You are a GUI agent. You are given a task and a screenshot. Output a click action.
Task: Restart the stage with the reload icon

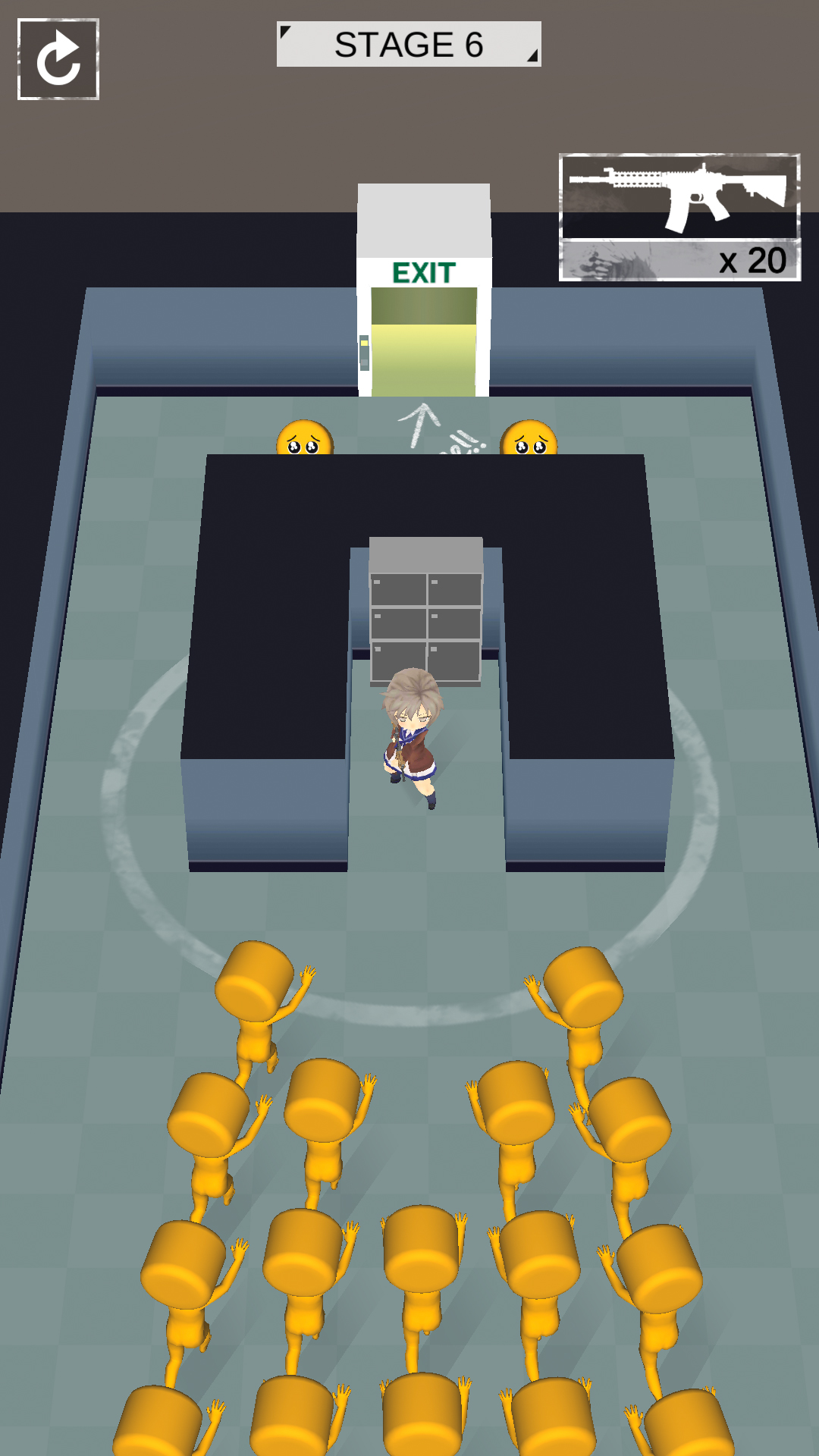click(x=58, y=59)
